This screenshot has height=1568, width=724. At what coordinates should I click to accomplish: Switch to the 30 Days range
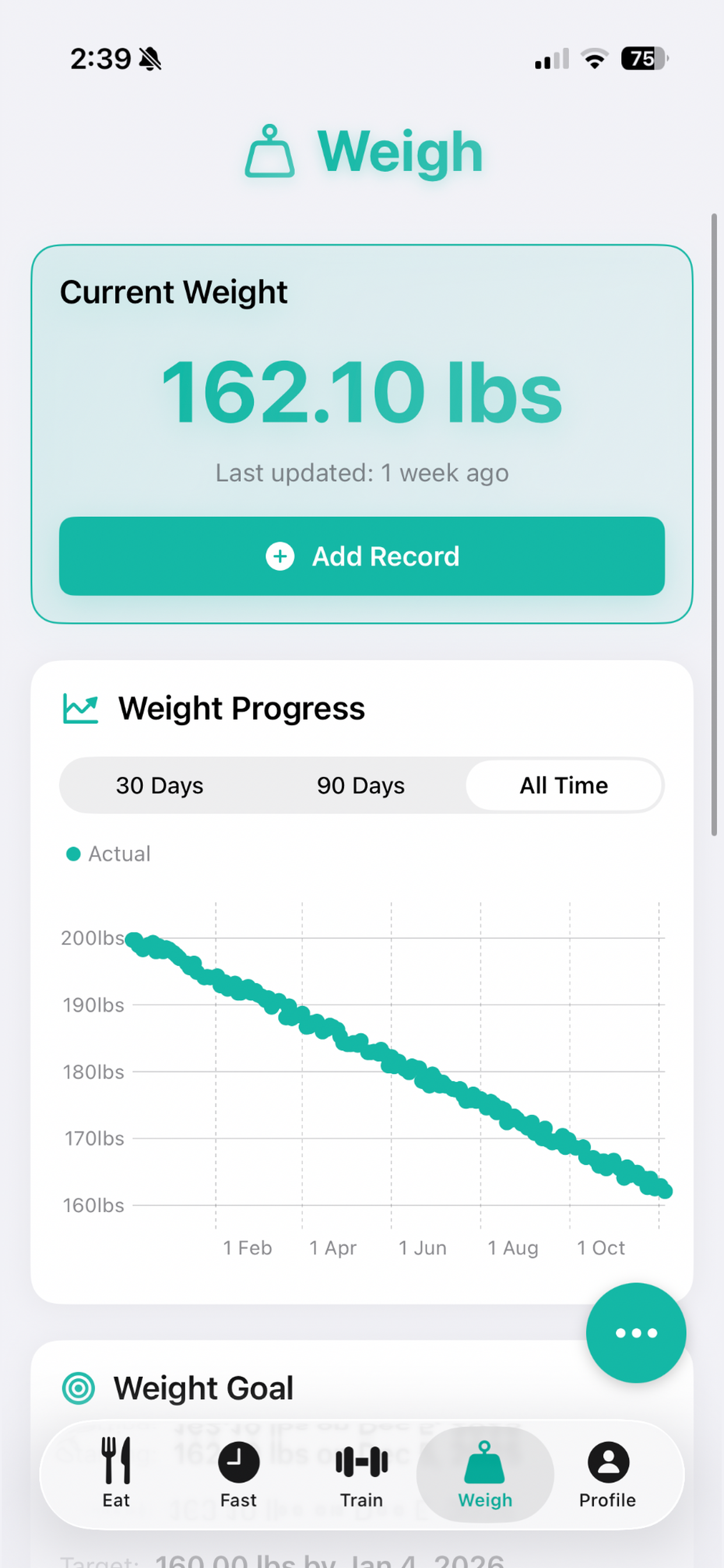pyautogui.click(x=159, y=785)
